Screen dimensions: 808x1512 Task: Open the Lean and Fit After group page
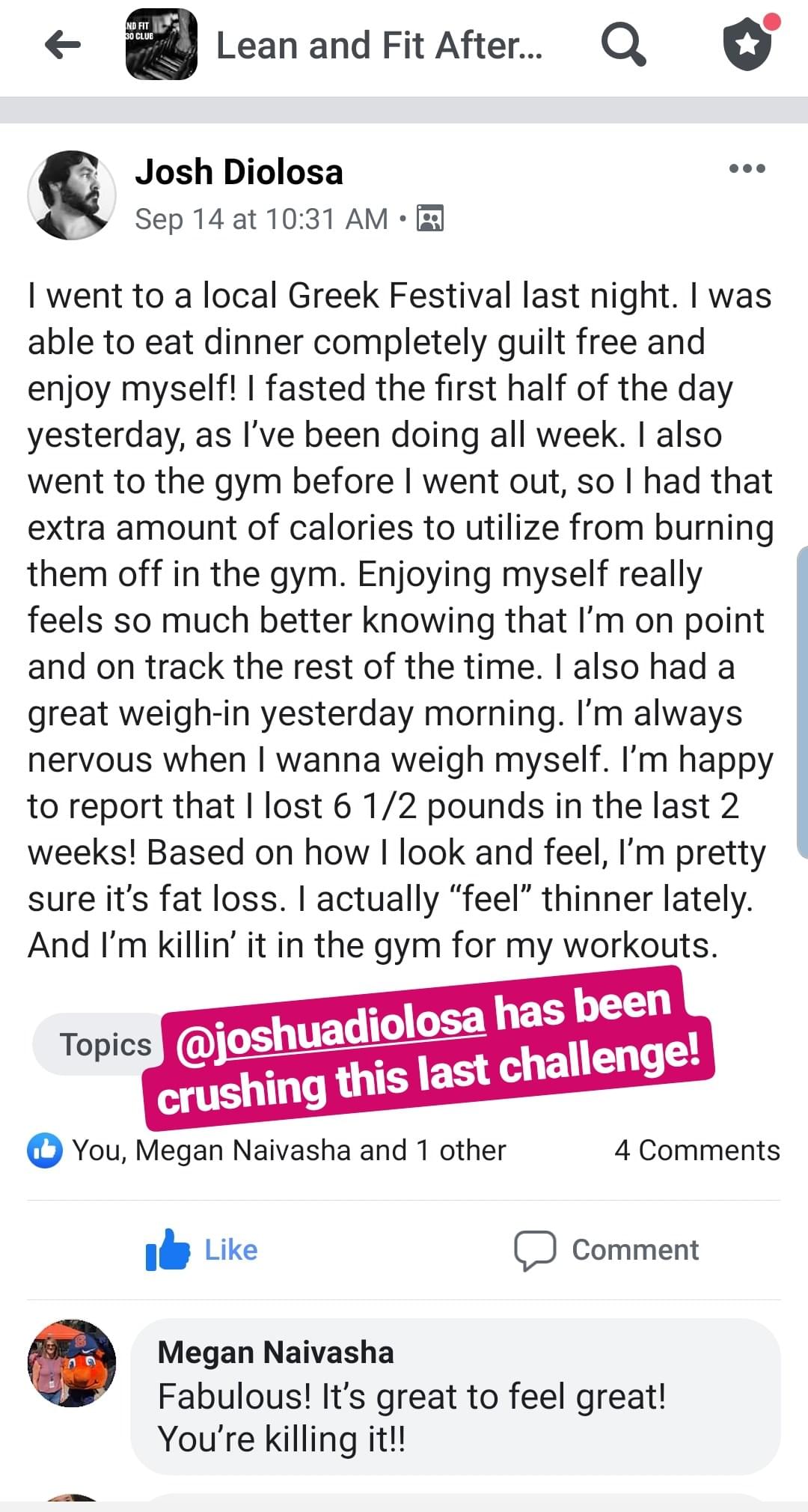click(379, 46)
